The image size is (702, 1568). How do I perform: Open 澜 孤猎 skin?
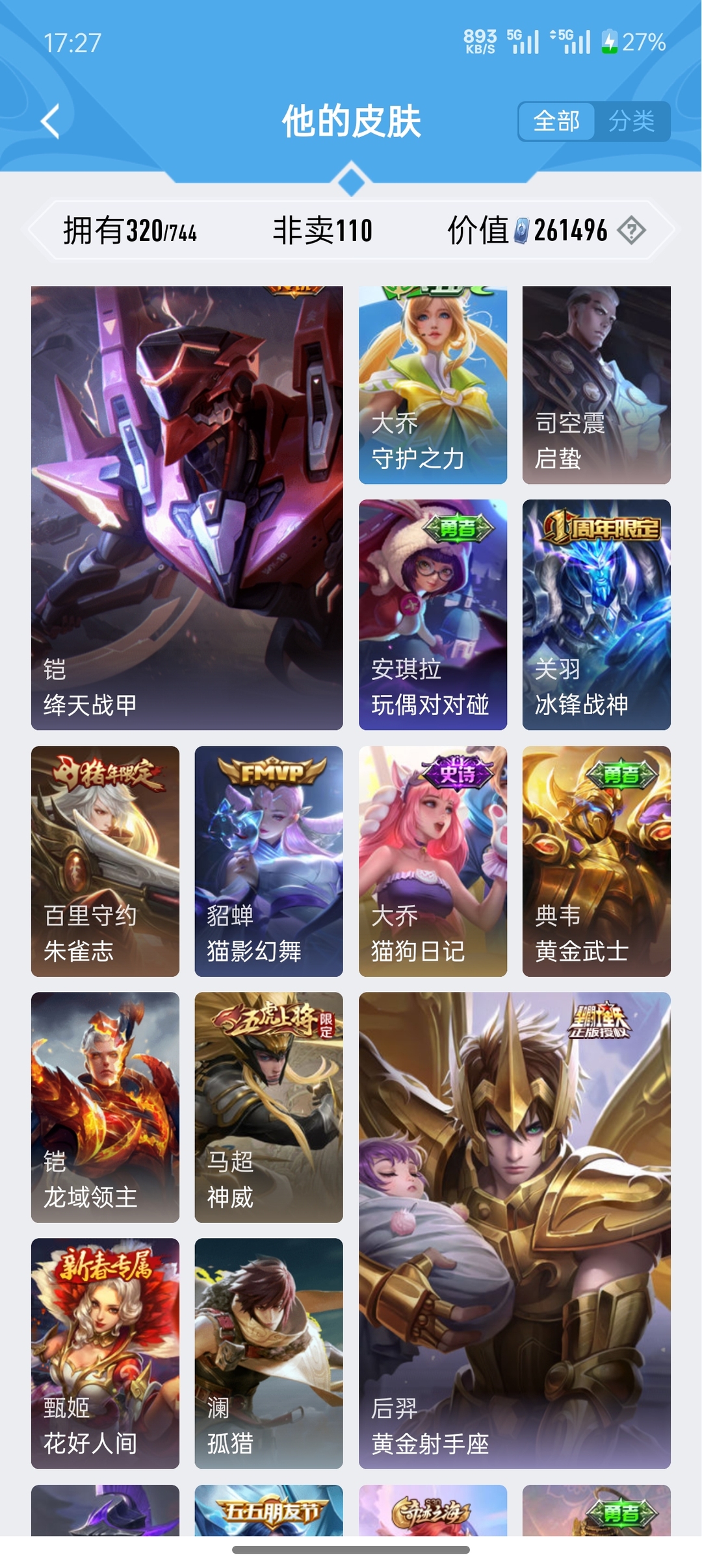tap(268, 1353)
